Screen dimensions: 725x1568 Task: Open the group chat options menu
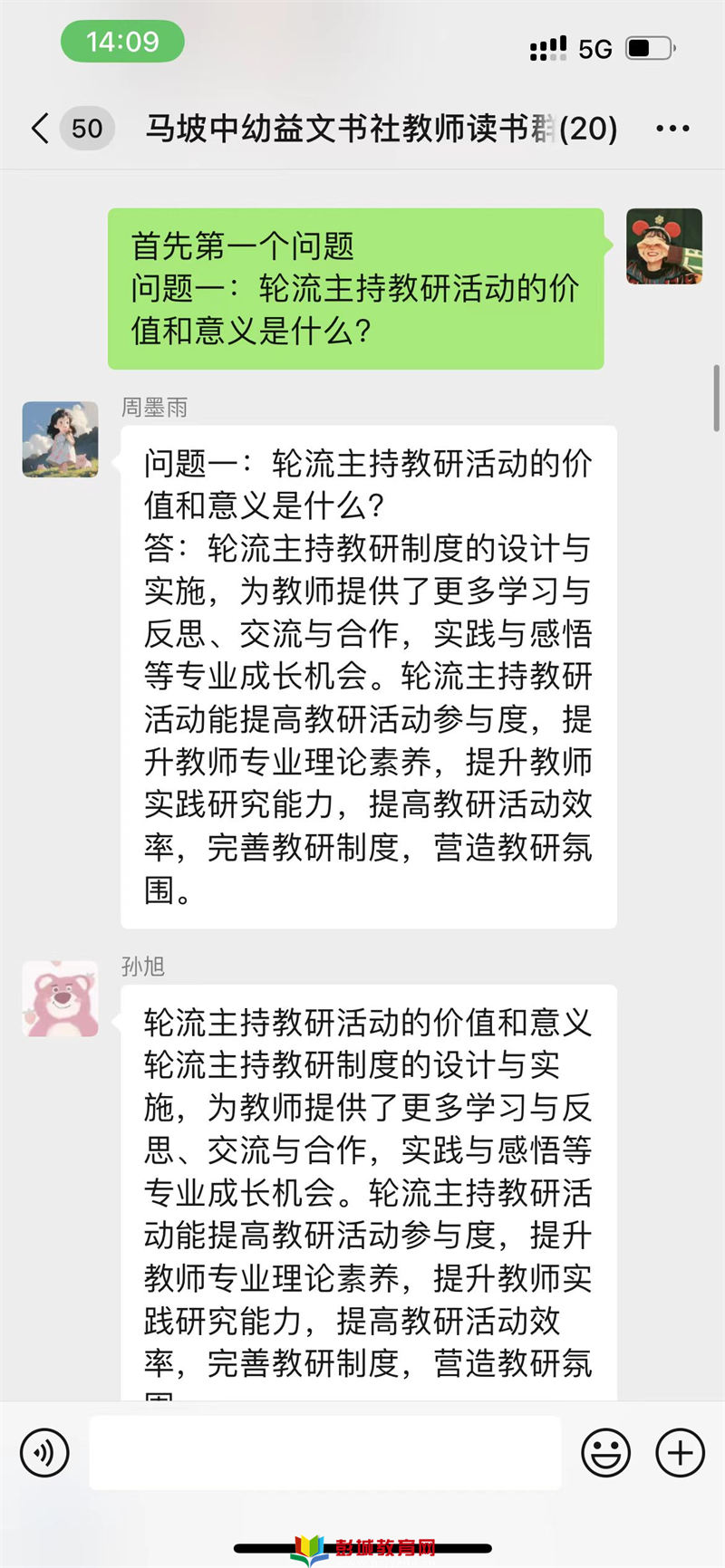(672, 129)
